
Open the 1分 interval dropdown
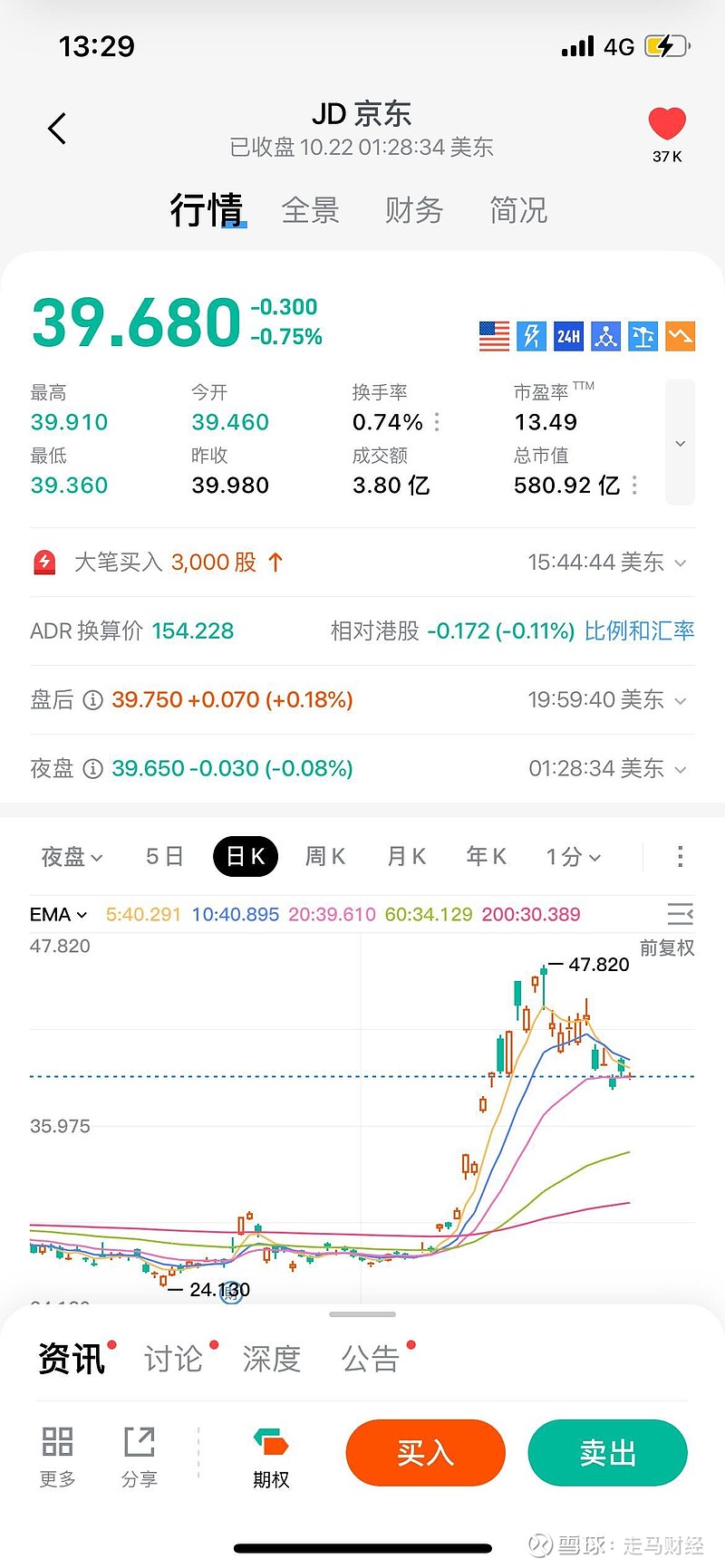pos(573,856)
